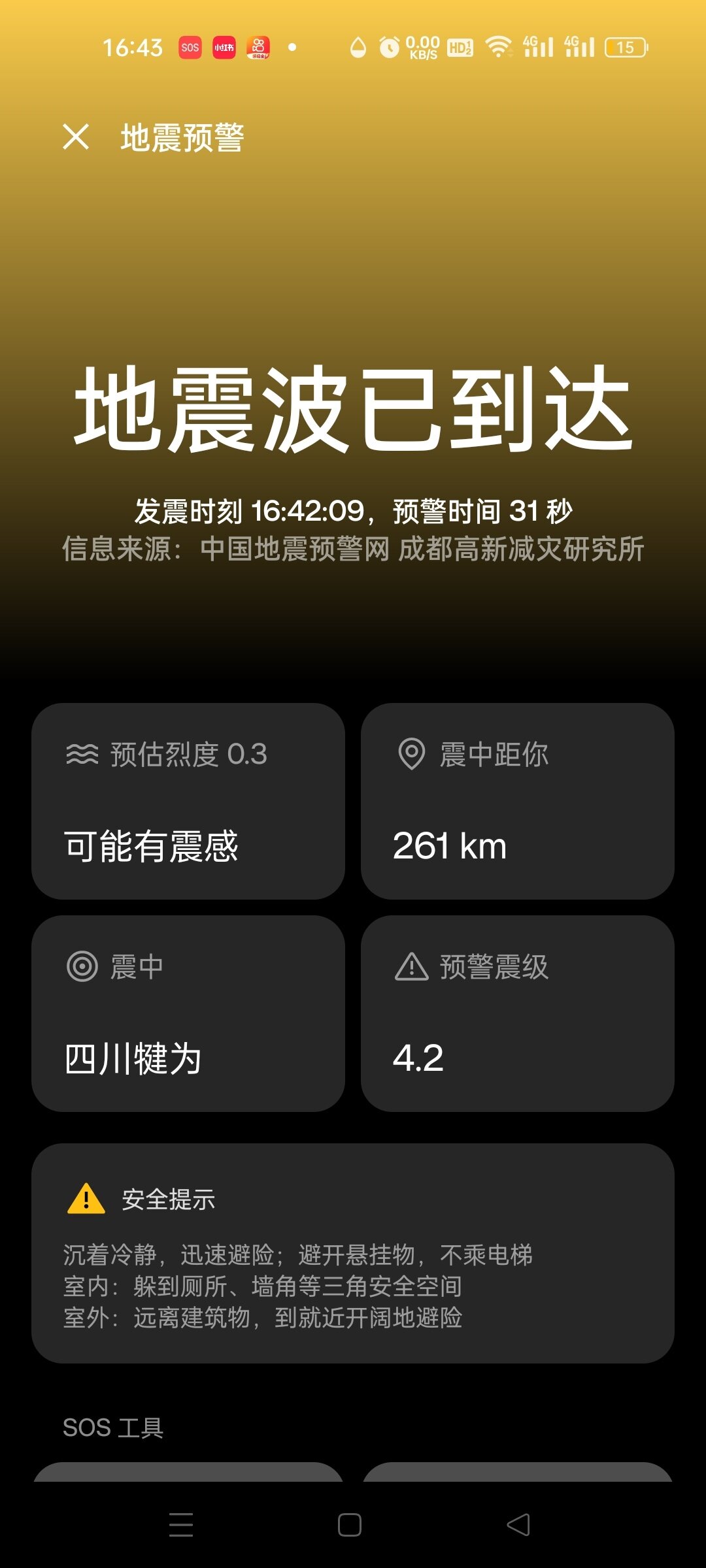Go back using the system back button
Image resolution: width=706 pixels, height=1568 pixels.
point(518,1525)
